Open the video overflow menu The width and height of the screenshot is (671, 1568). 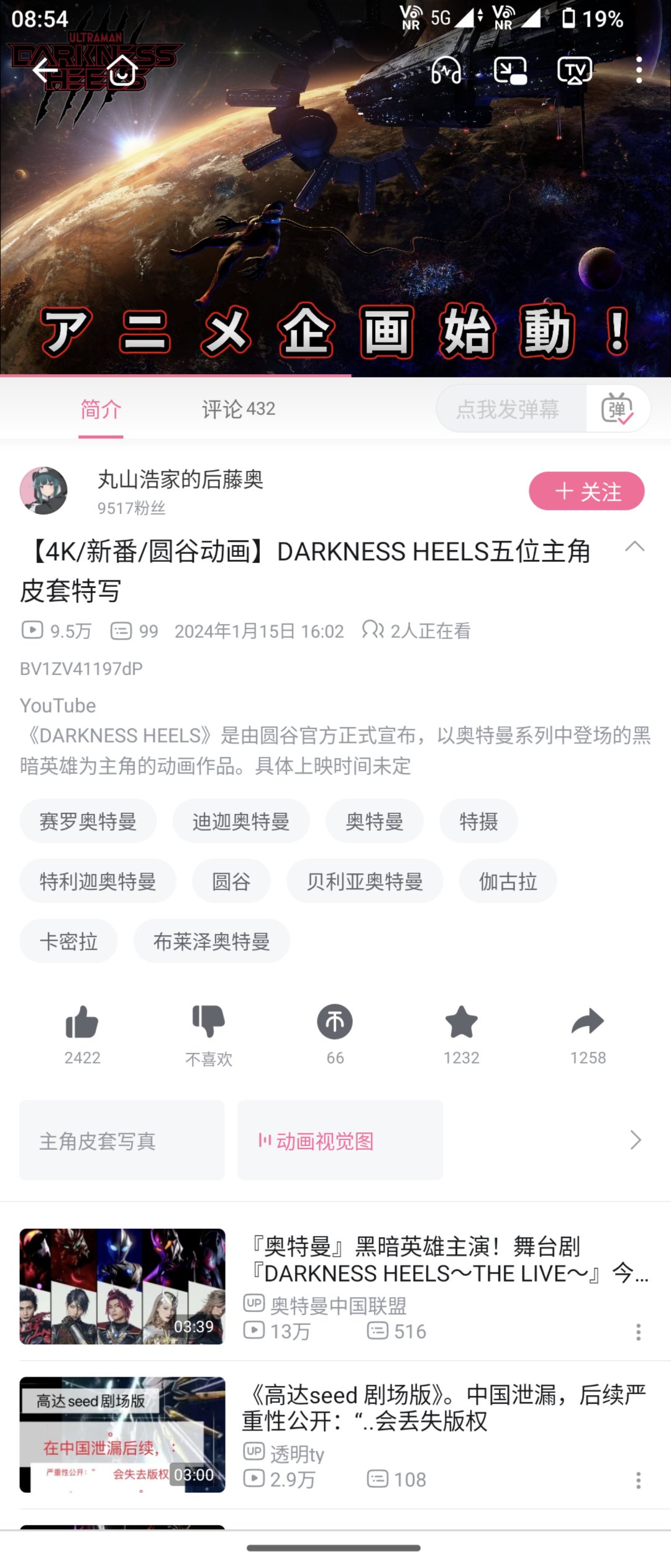coord(639,70)
